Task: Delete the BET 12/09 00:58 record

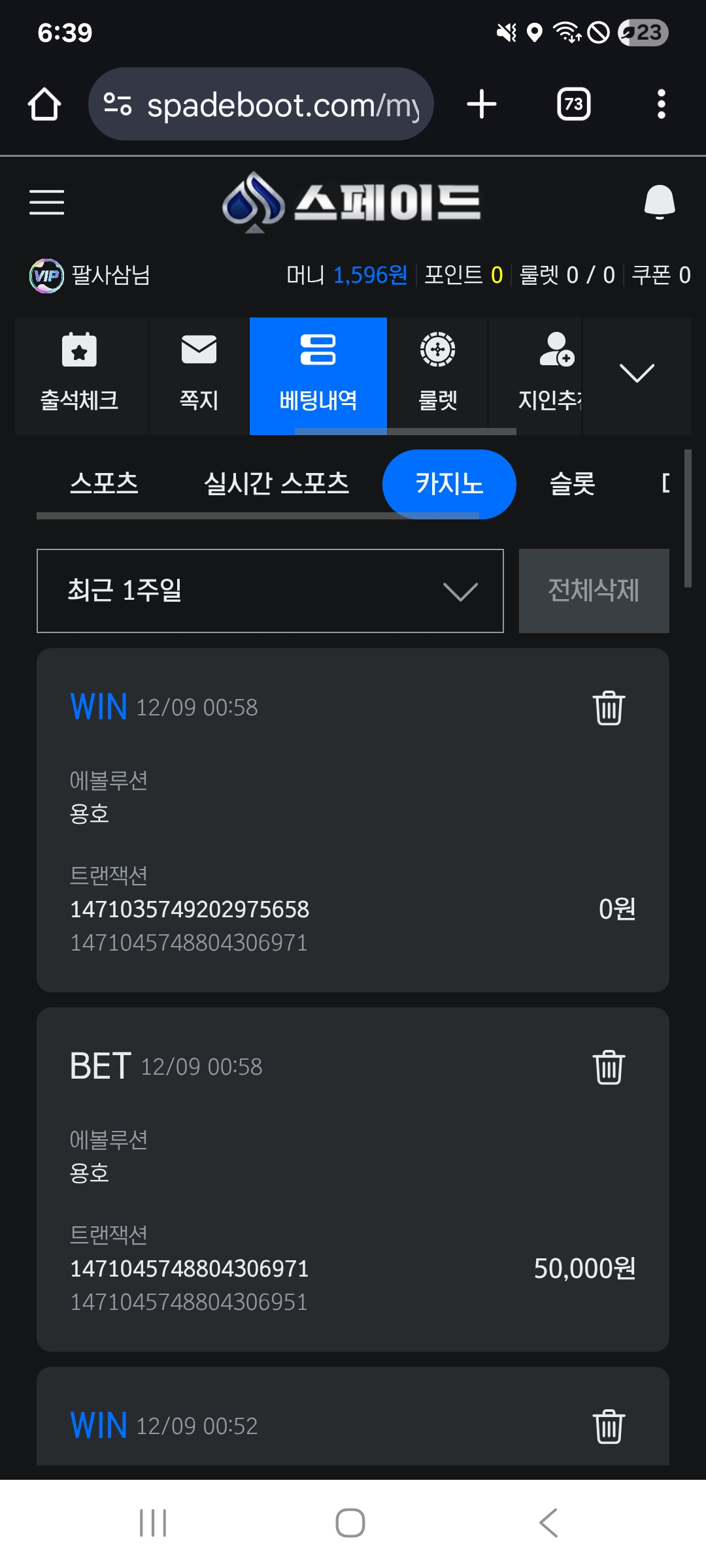Action: (x=609, y=1067)
